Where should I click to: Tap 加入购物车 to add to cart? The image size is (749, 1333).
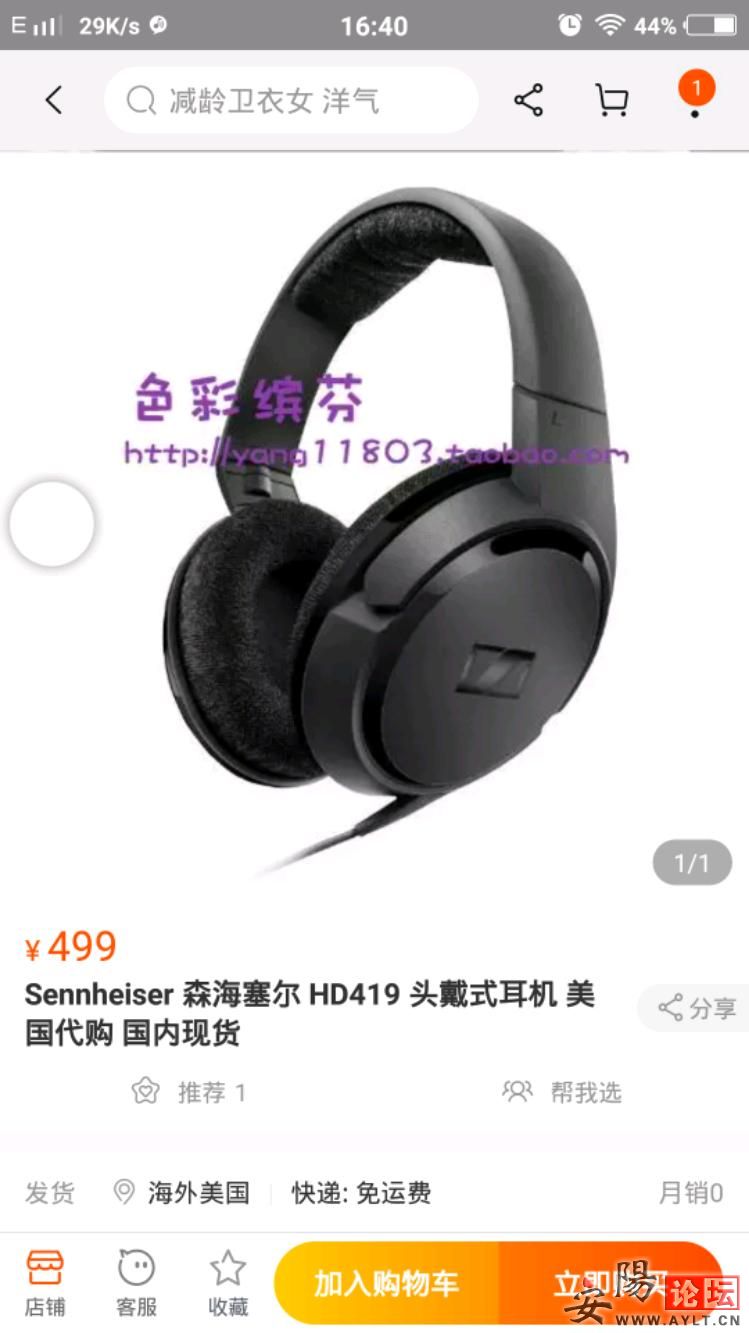386,1283
